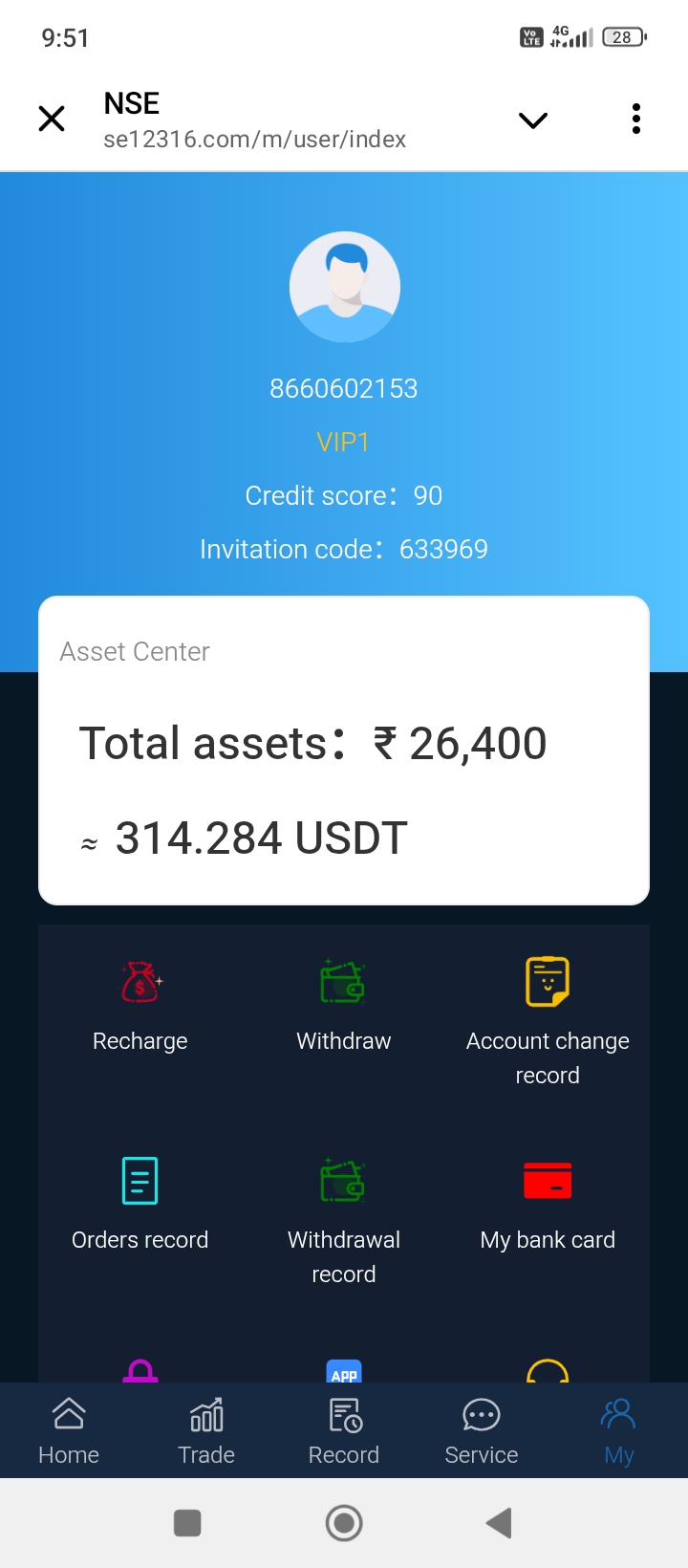Tap the system home button
This screenshot has width=688, height=1568.
point(344,1522)
